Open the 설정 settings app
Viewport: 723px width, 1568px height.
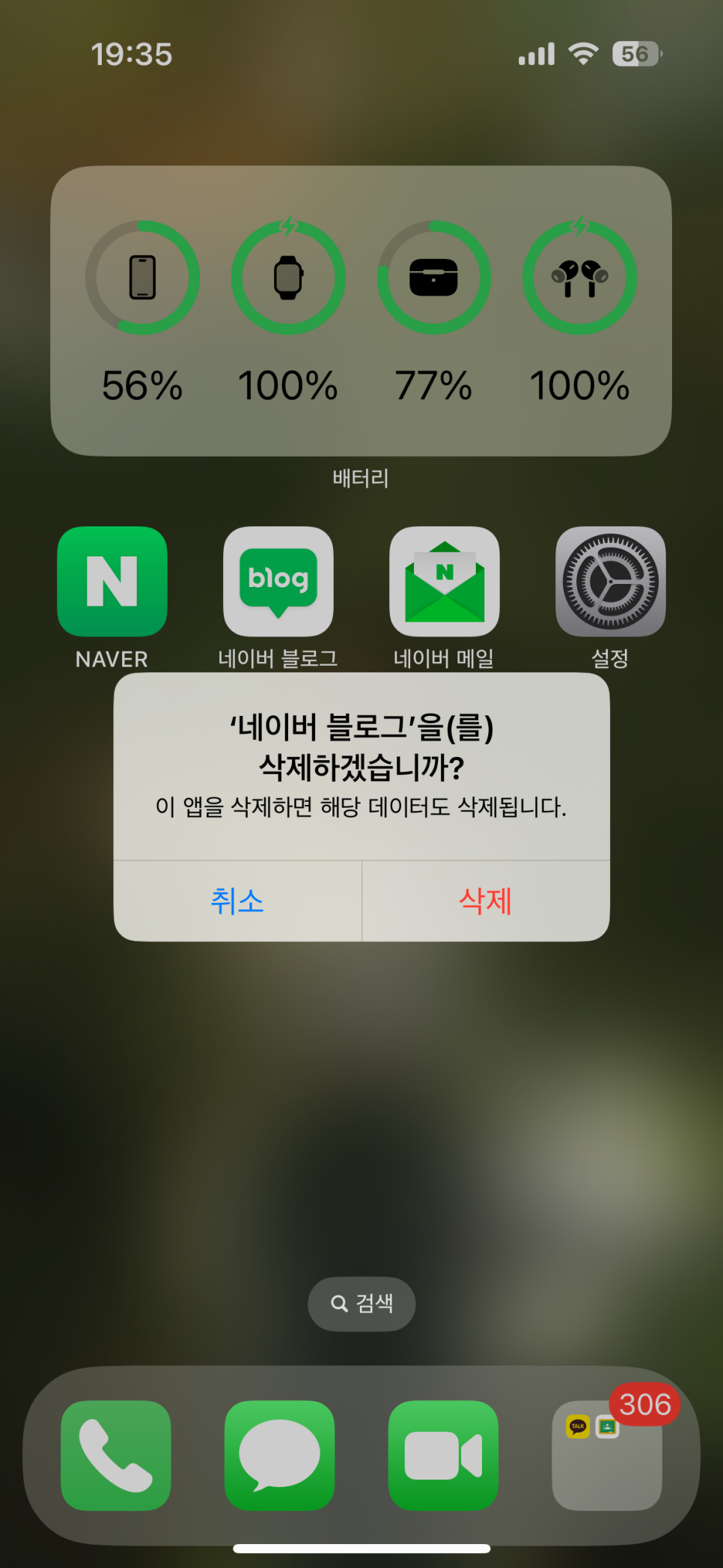[611, 582]
